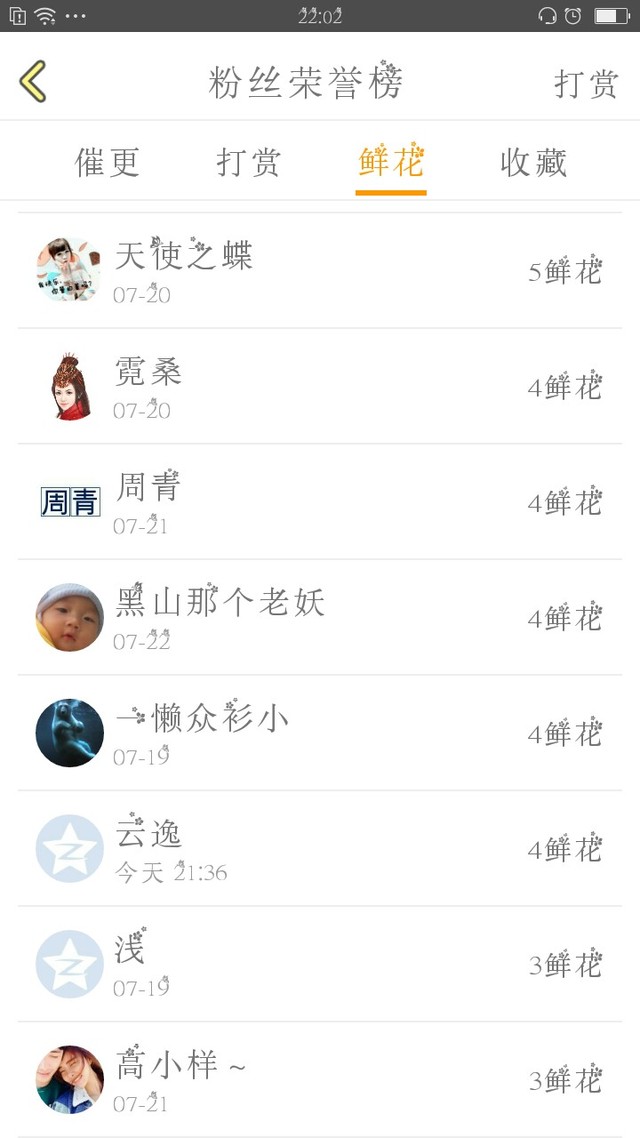This screenshot has height=1138, width=640.
Task: Open 霓桑's fan entry
Action: click(x=320, y=386)
